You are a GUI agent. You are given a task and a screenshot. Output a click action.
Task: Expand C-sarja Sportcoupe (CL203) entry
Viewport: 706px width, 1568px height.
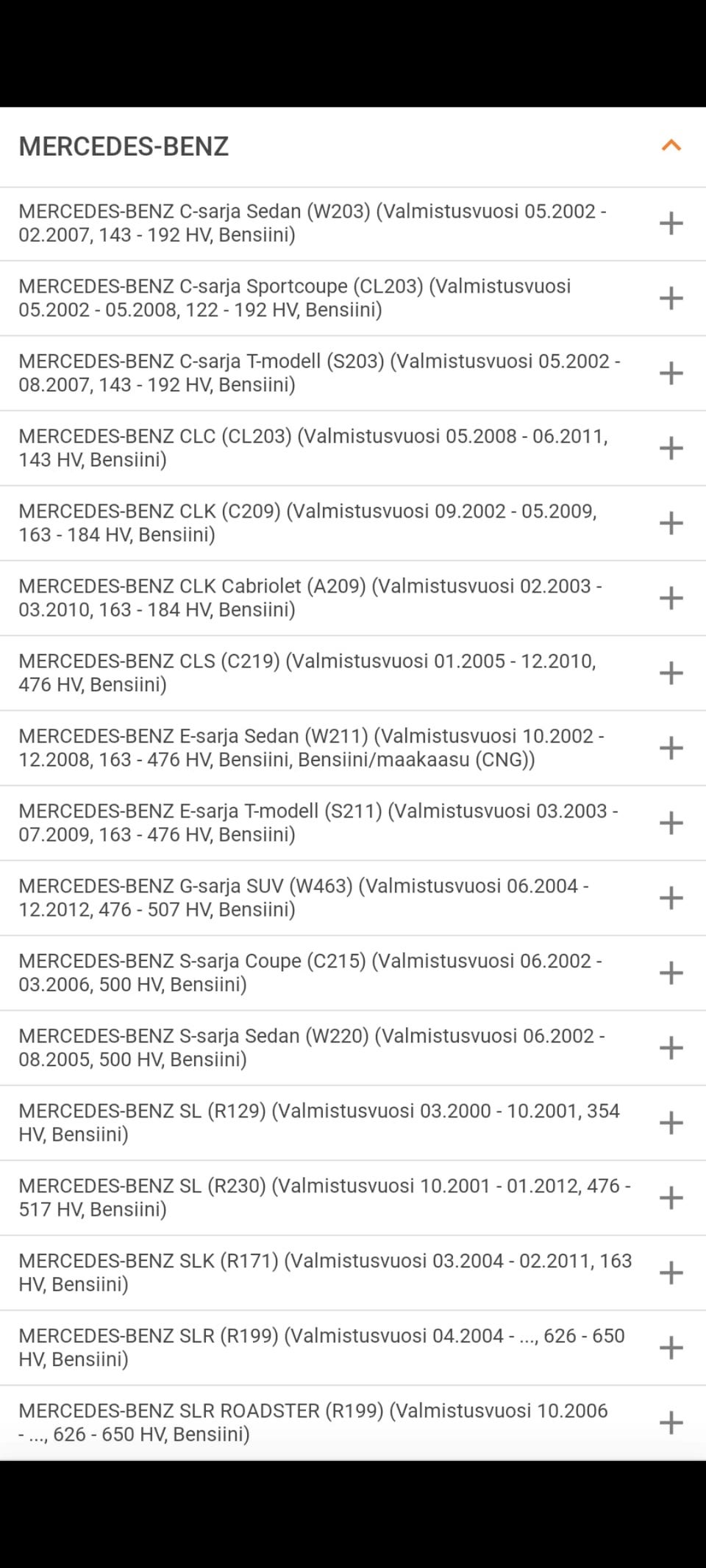point(671,298)
